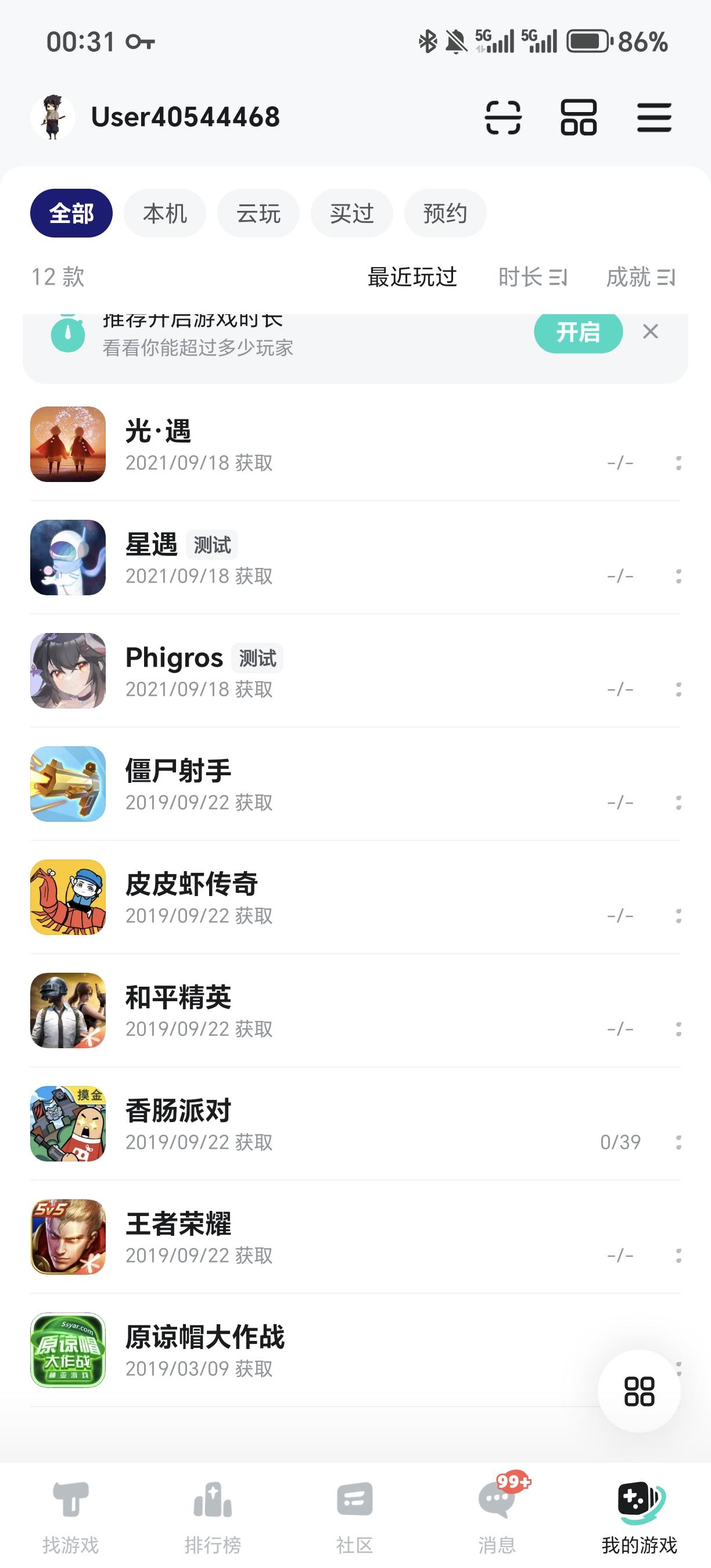Open more options for 和平精英
Image resolution: width=711 pixels, height=1568 pixels.
[678, 1028]
